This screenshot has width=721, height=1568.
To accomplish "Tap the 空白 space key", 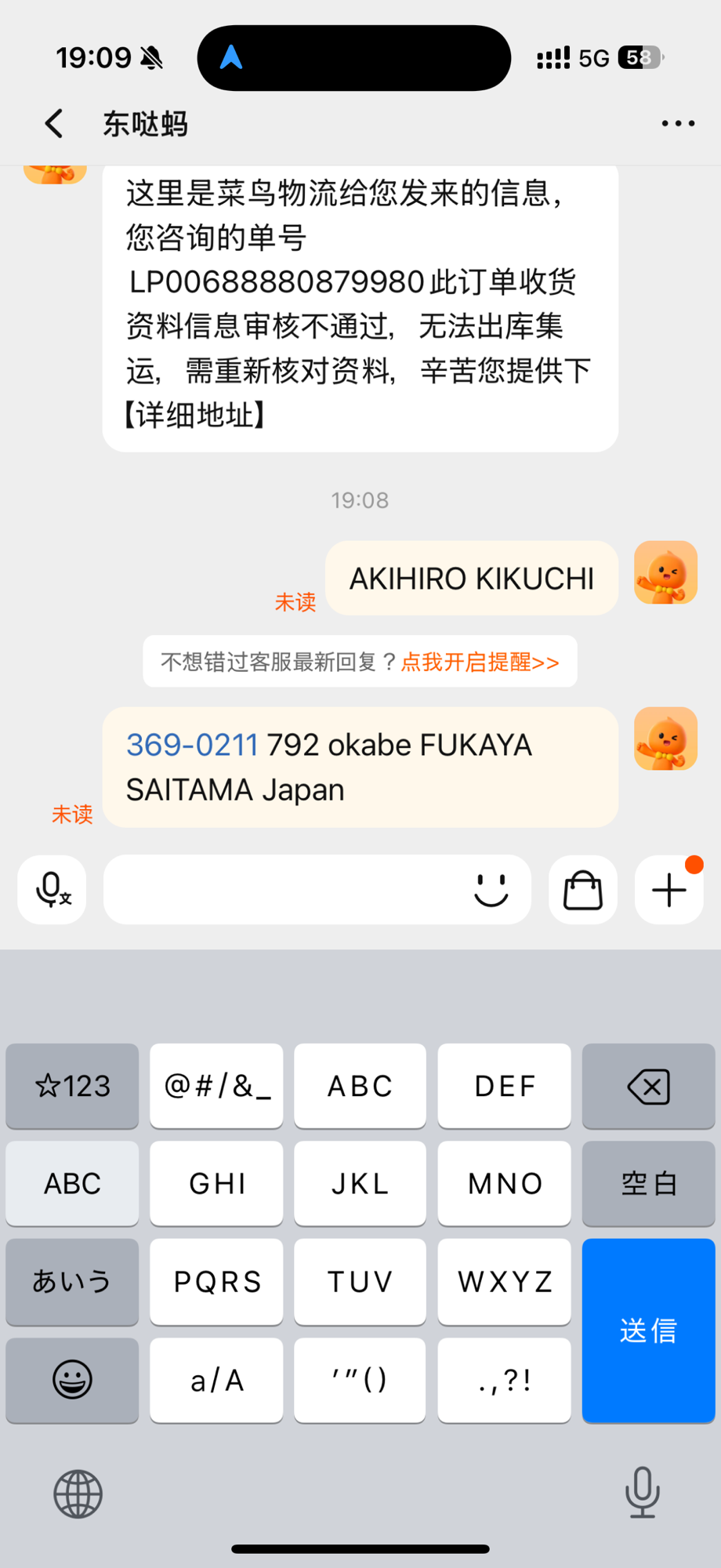I will (648, 1184).
